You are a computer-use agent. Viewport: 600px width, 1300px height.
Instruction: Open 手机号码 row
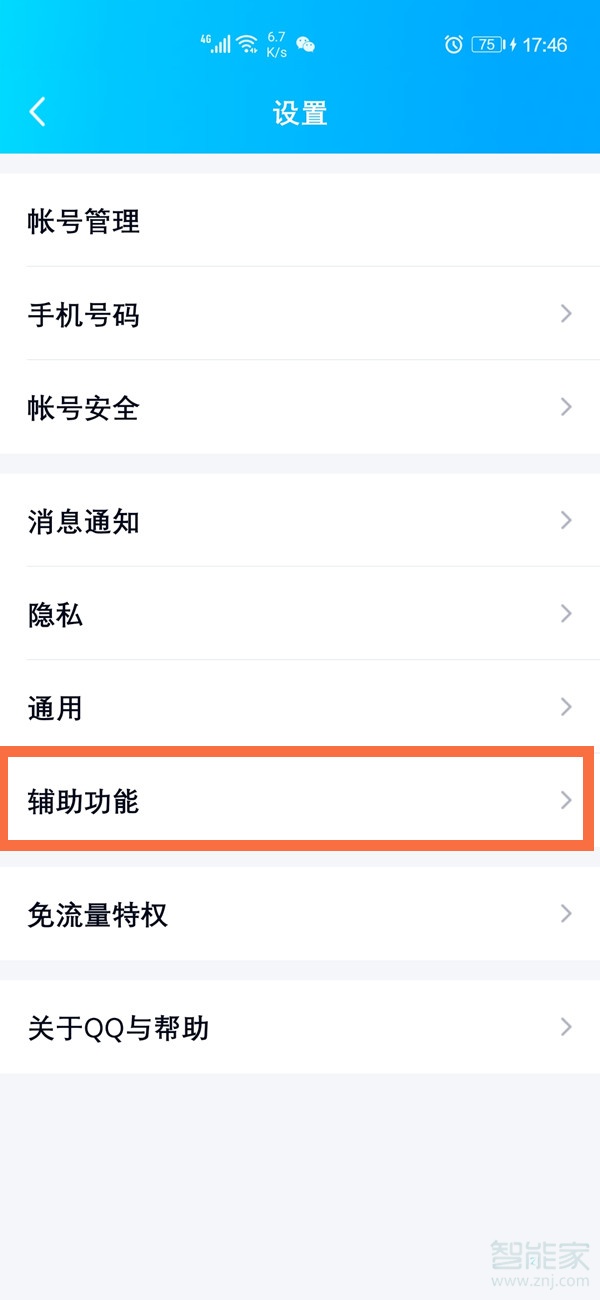300,314
